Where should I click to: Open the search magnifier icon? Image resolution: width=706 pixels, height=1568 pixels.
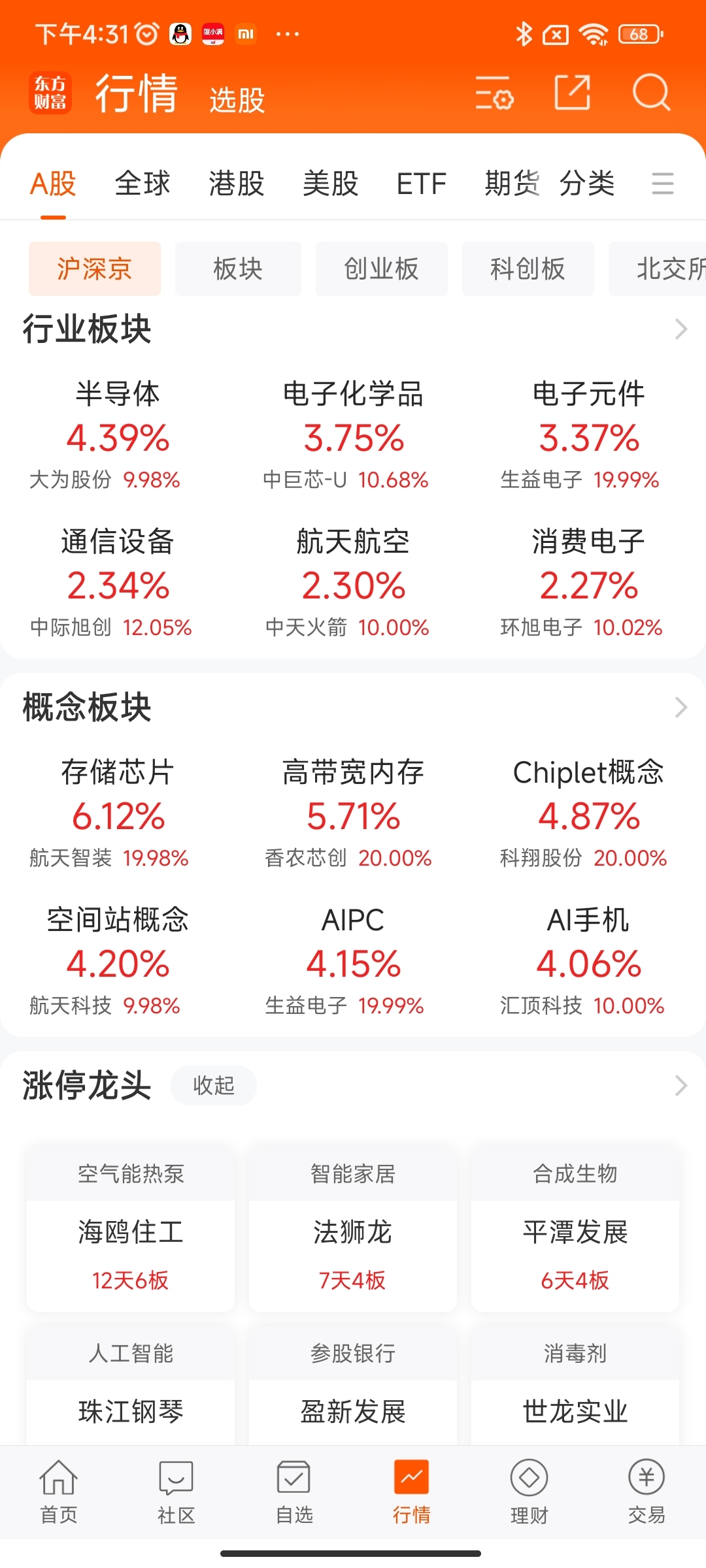point(651,92)
